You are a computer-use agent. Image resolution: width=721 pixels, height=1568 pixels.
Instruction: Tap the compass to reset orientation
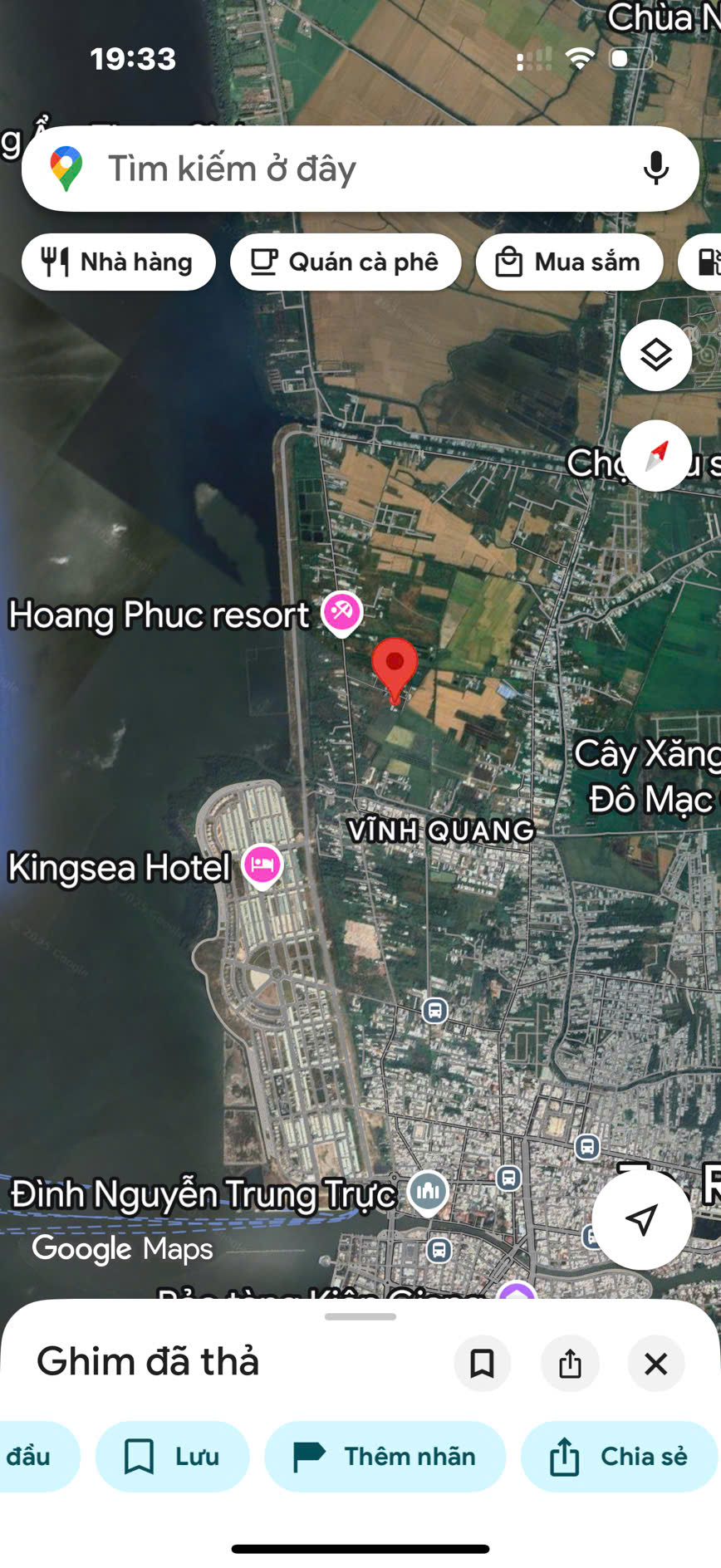point(655,456)
